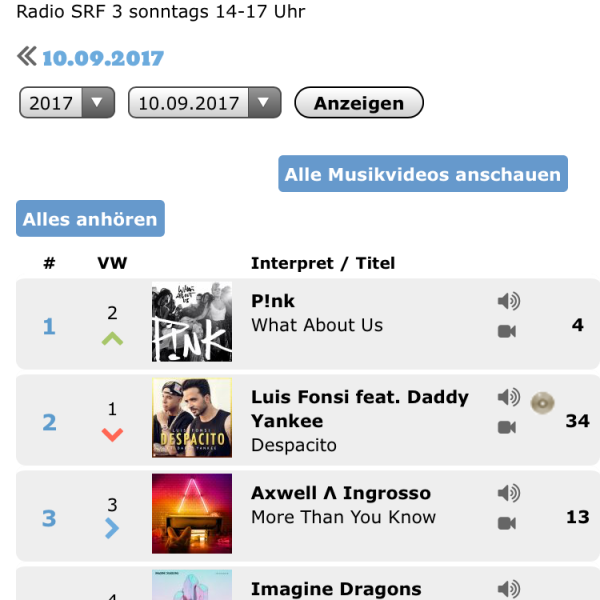
Task: Open Alle Musikvideos anschauen
Action: click(x=422, y=174)
